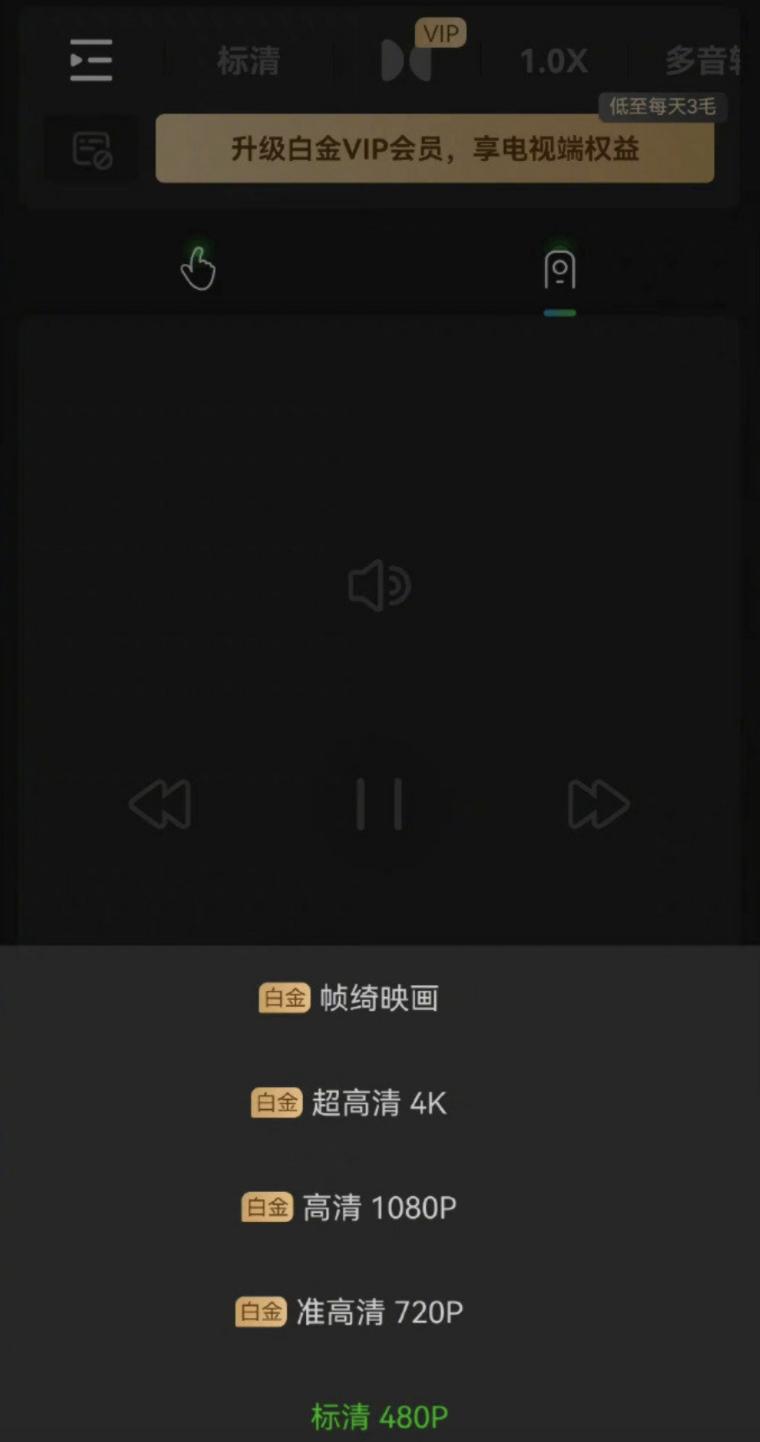Image resolution: width=760 pixels, height=1442 pixels.
Task: Switch quality to 超高清 4K
Action: click(x=348, y=1102)
